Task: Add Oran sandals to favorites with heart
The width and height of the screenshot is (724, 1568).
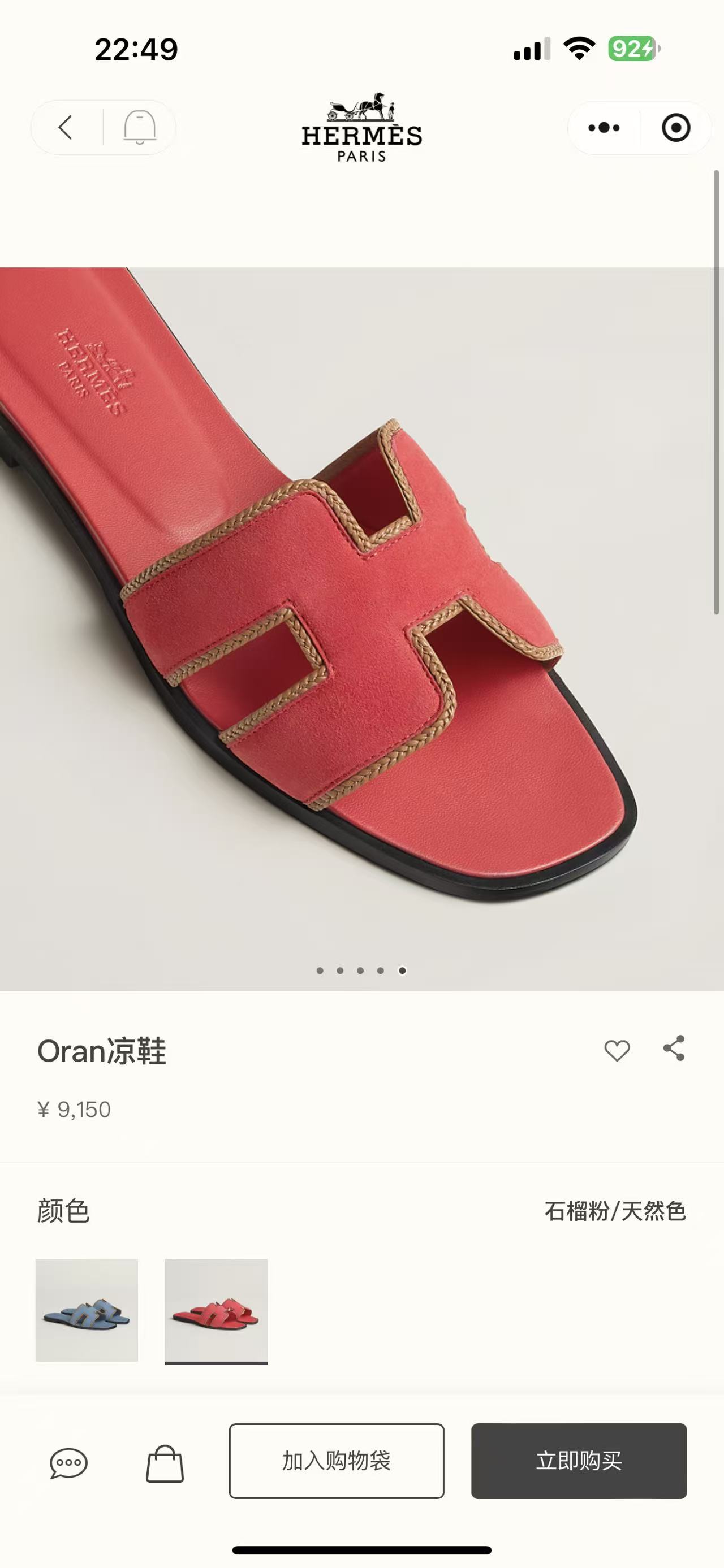Action: pyautogui.click(x=617, y=1051)
